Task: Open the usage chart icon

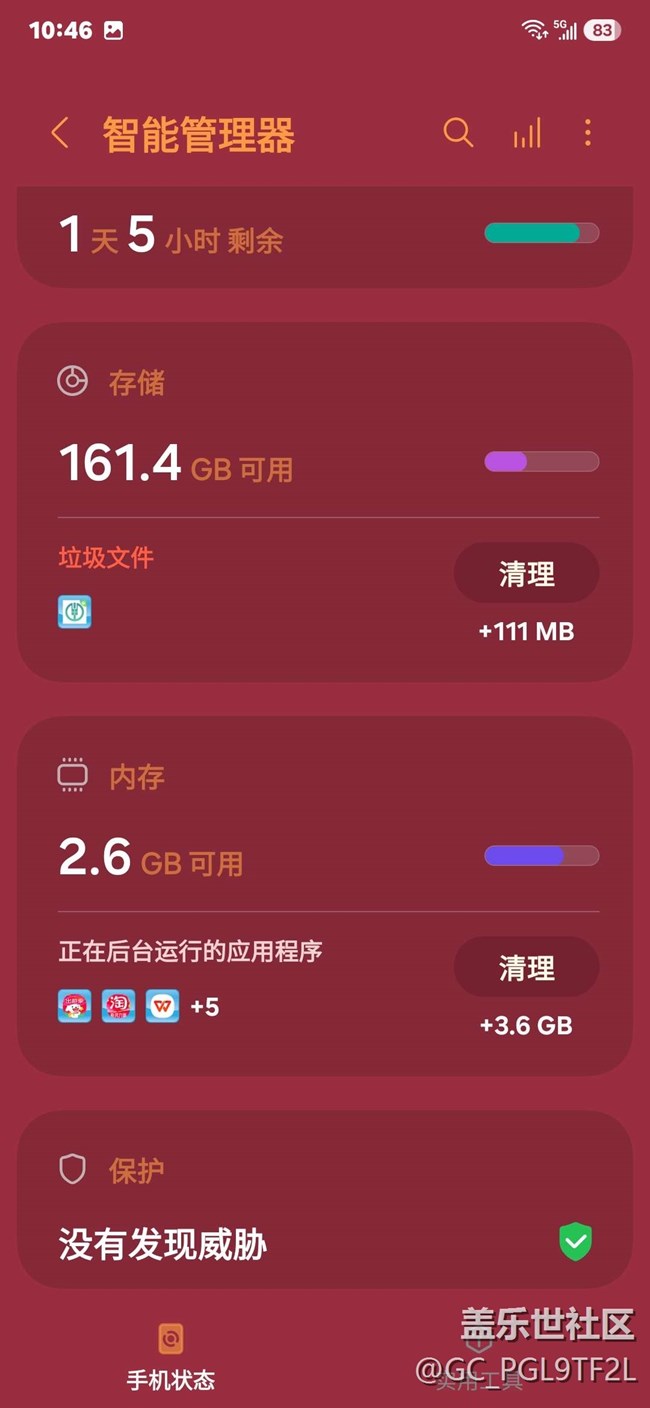Action: point(527,133)
